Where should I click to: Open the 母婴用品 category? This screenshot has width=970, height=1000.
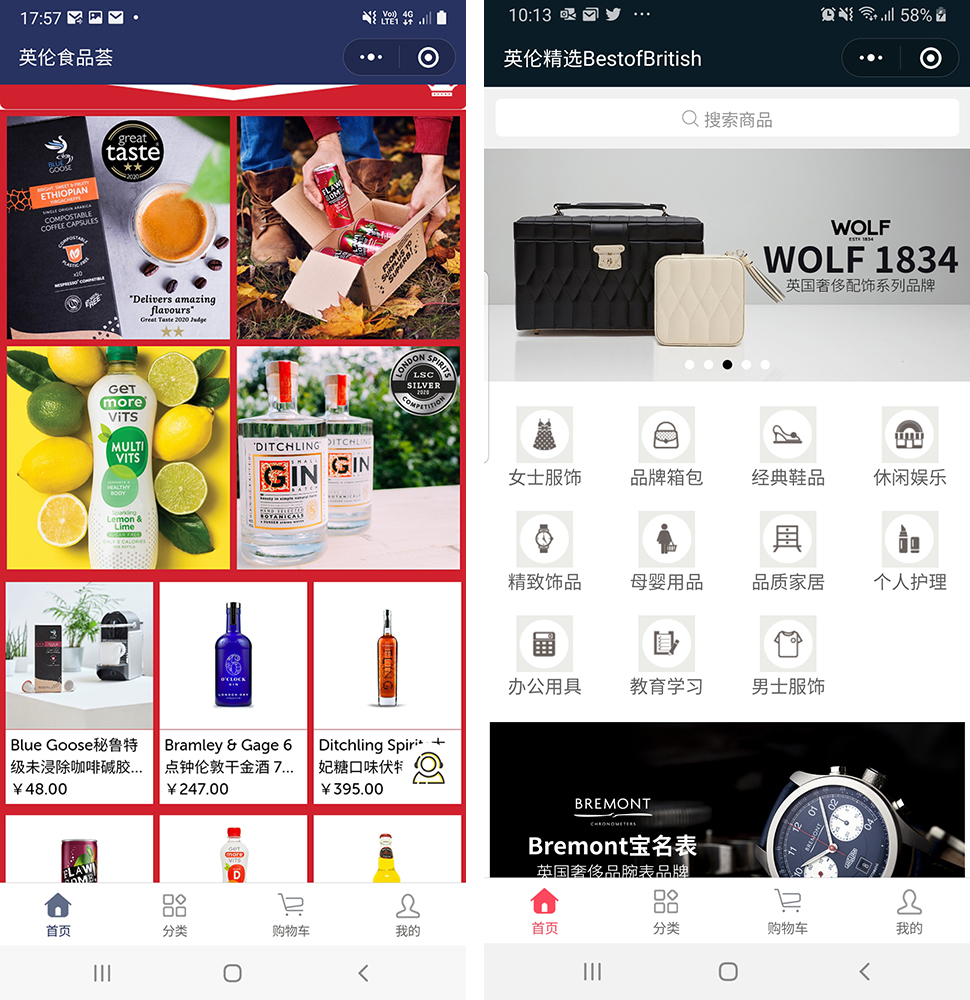click(666, 550)
